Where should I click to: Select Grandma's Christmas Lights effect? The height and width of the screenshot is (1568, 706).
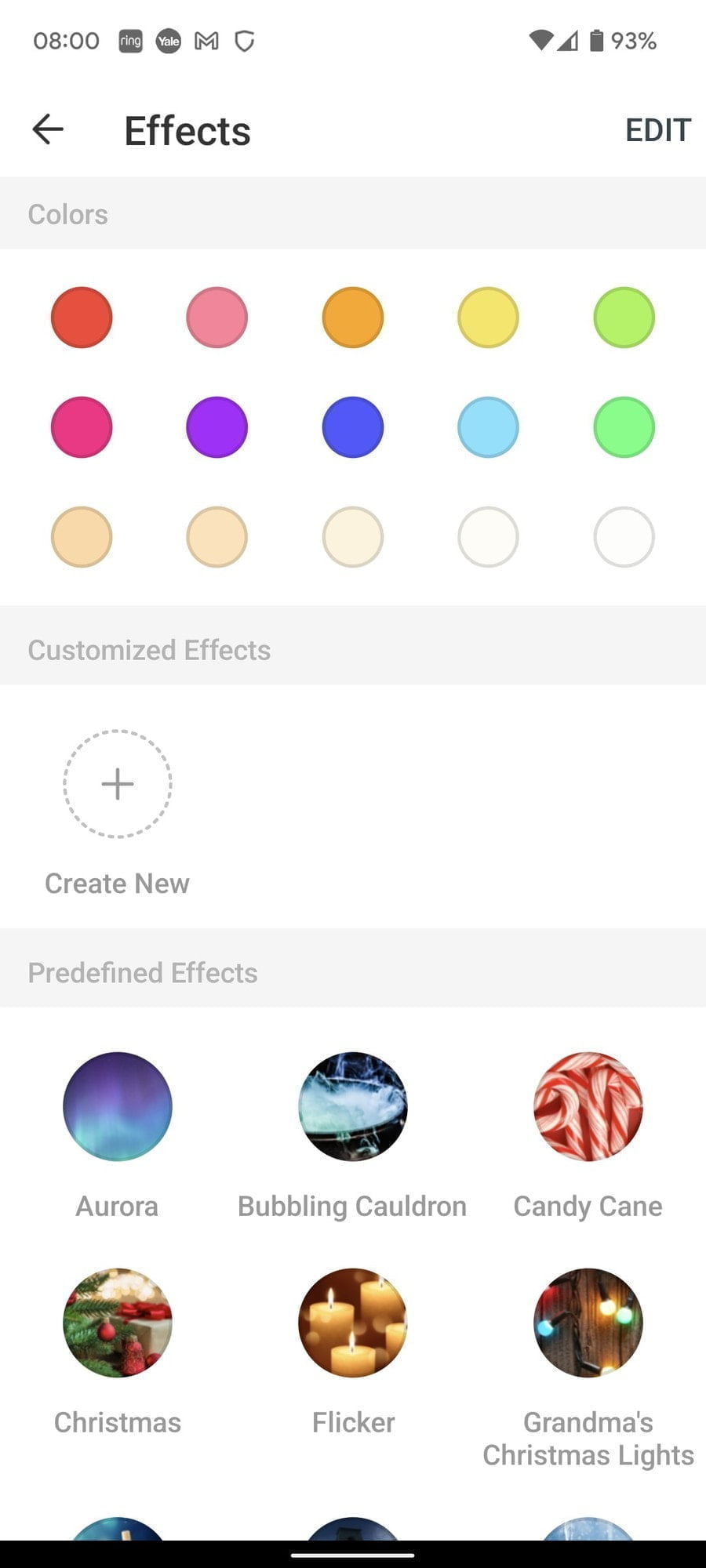click(x=588, y=1323)
